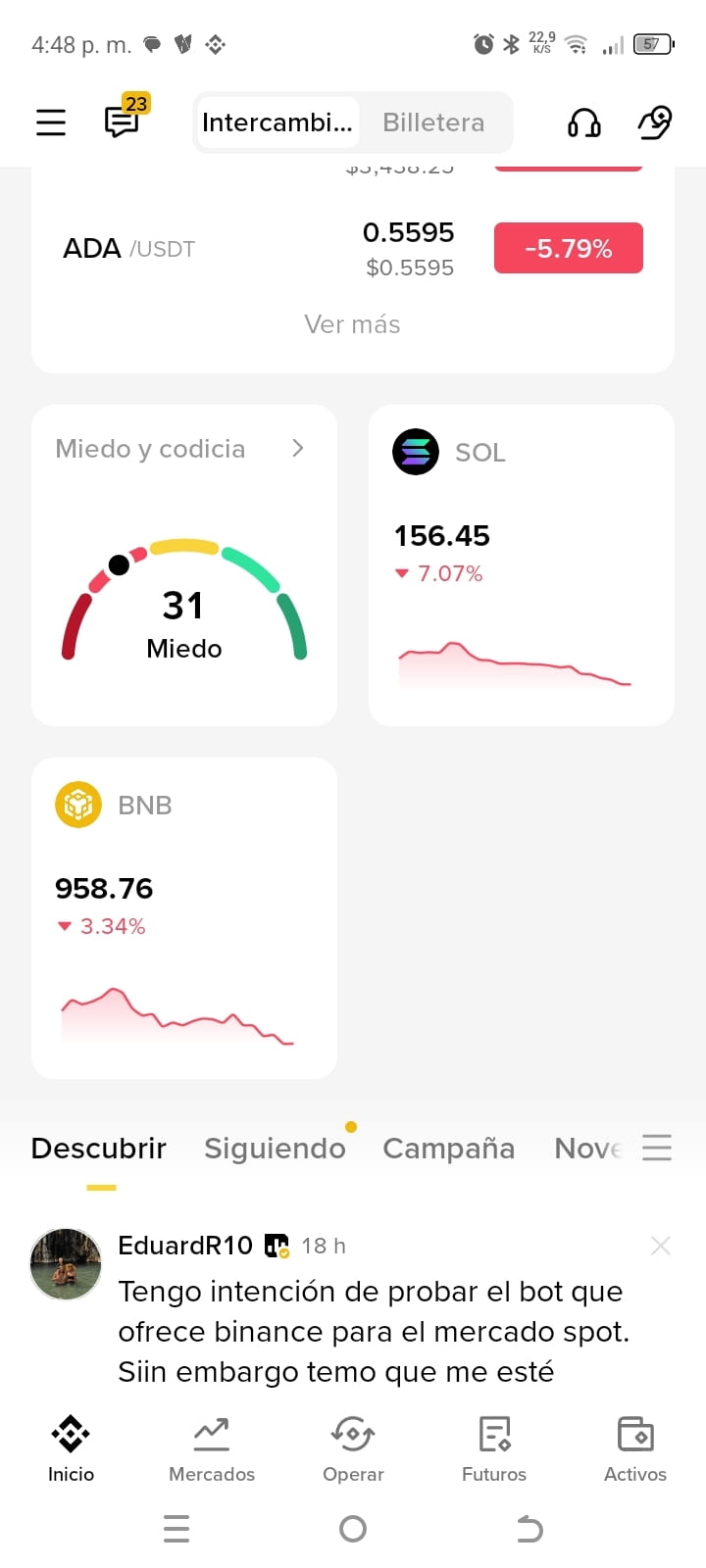Go to the Futuros tab
The width and height of the screenshot is (706, 1568).
click(x=494, y=1449)
